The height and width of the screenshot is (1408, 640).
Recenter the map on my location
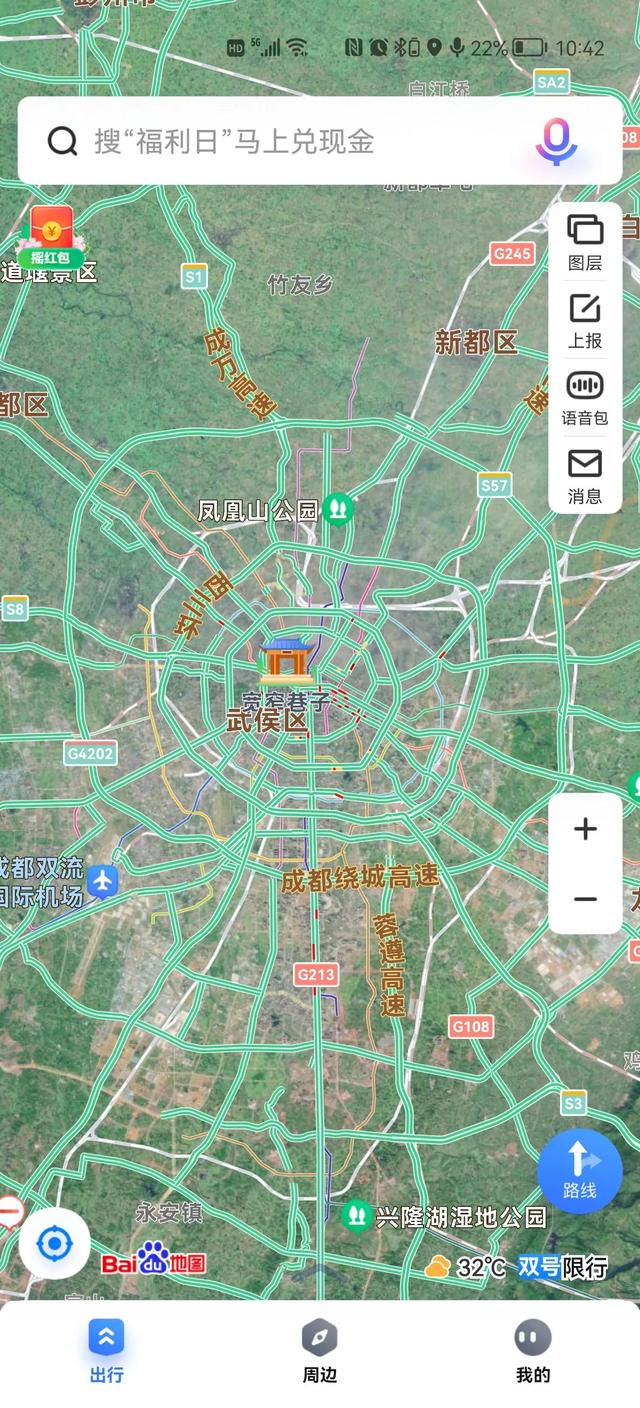tap(54, 1244)
